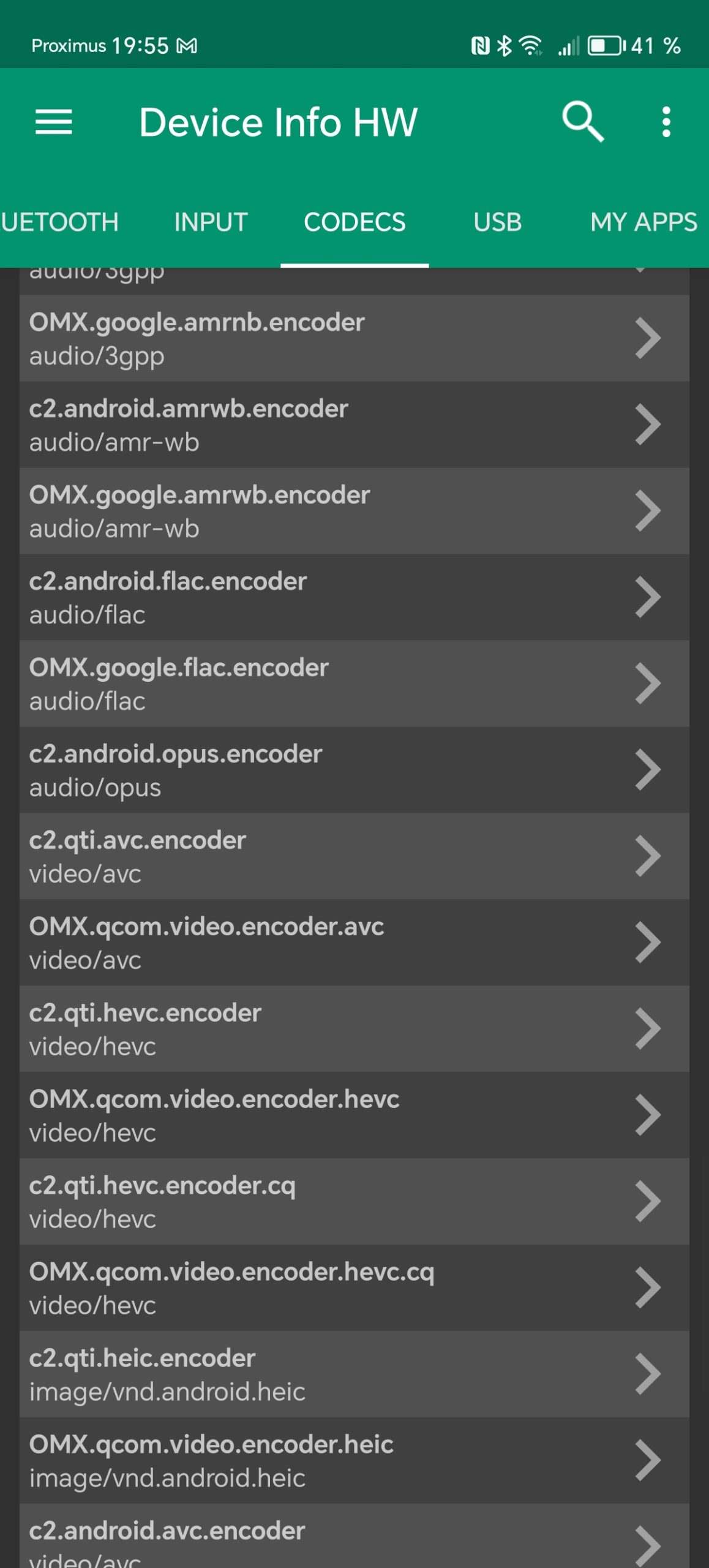Screen dimensions: 709x1568
Task: Select c2.qti.hevc.encoder row
Action: point(354,1029)
